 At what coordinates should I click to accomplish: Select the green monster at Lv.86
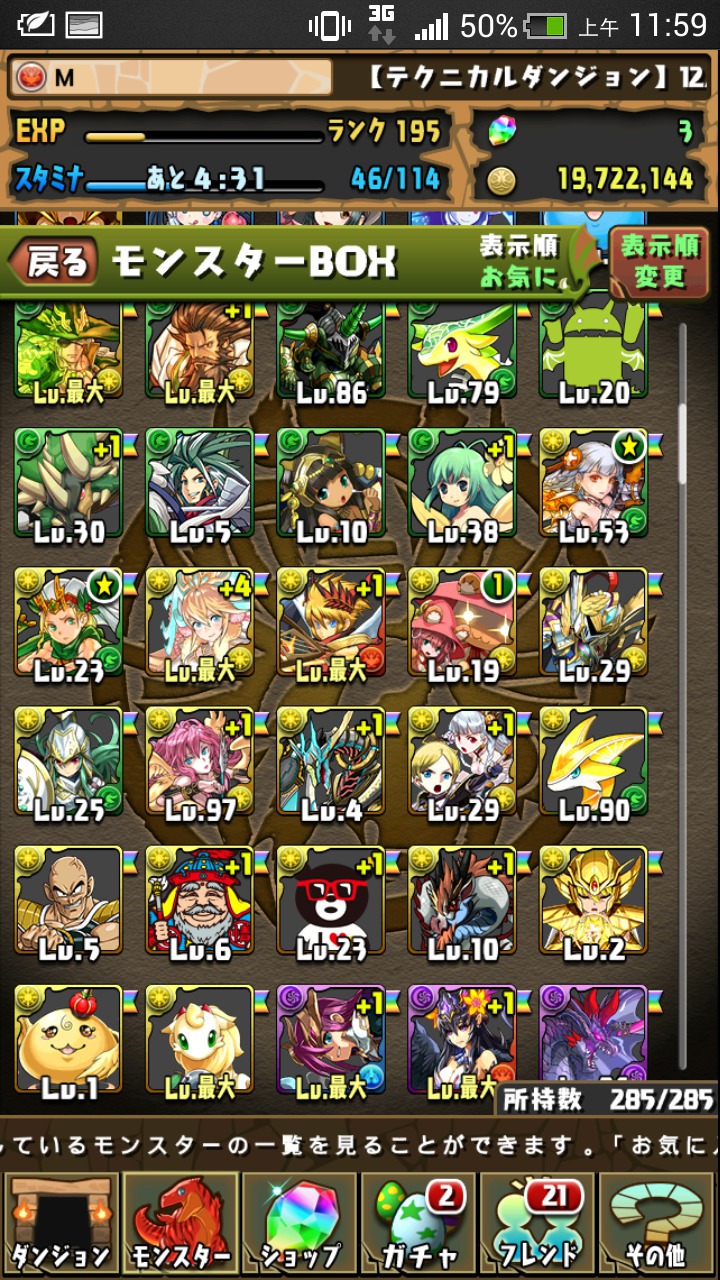[331, 352]
